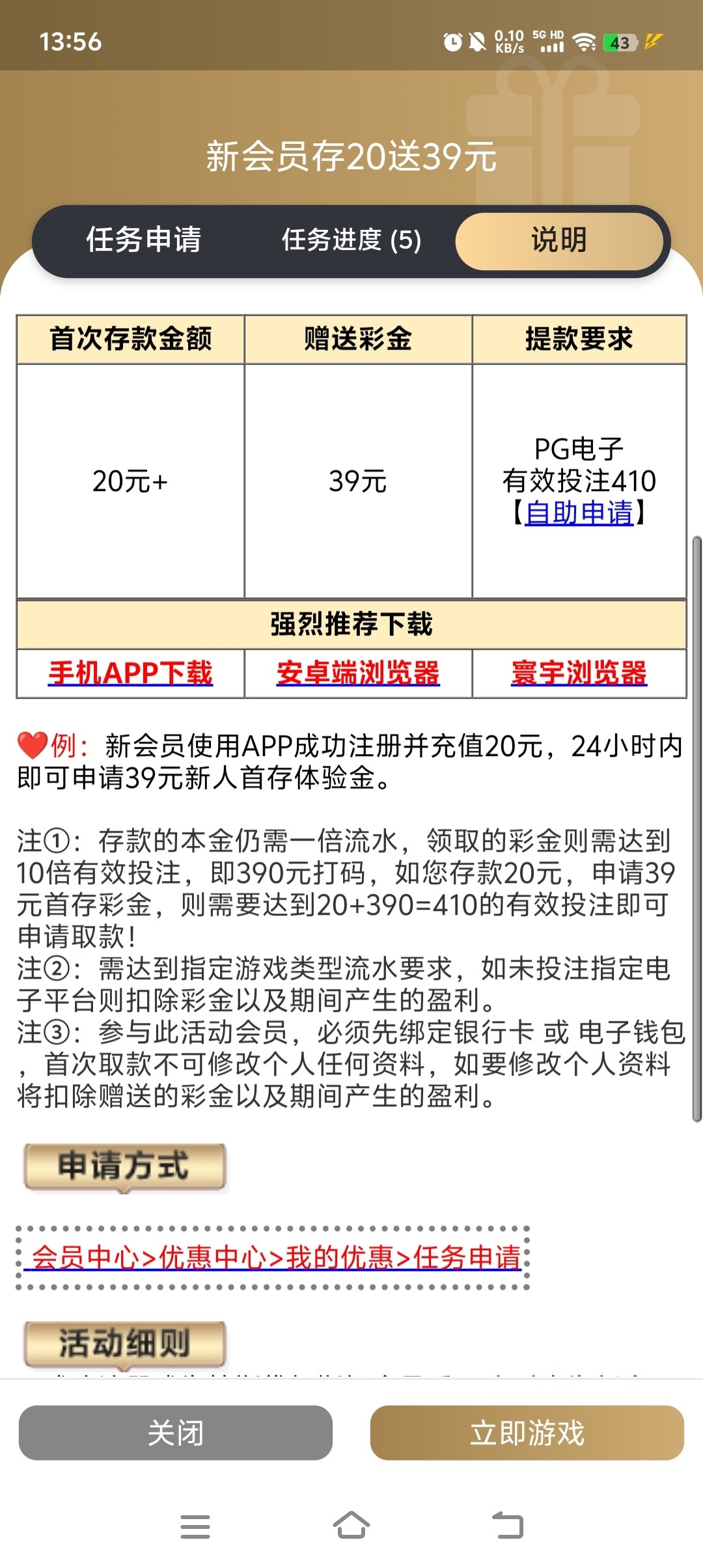Switch to the 任务申请 tab
The height and width of the screenshot is (1568, 703).
[x=144, y=240]
